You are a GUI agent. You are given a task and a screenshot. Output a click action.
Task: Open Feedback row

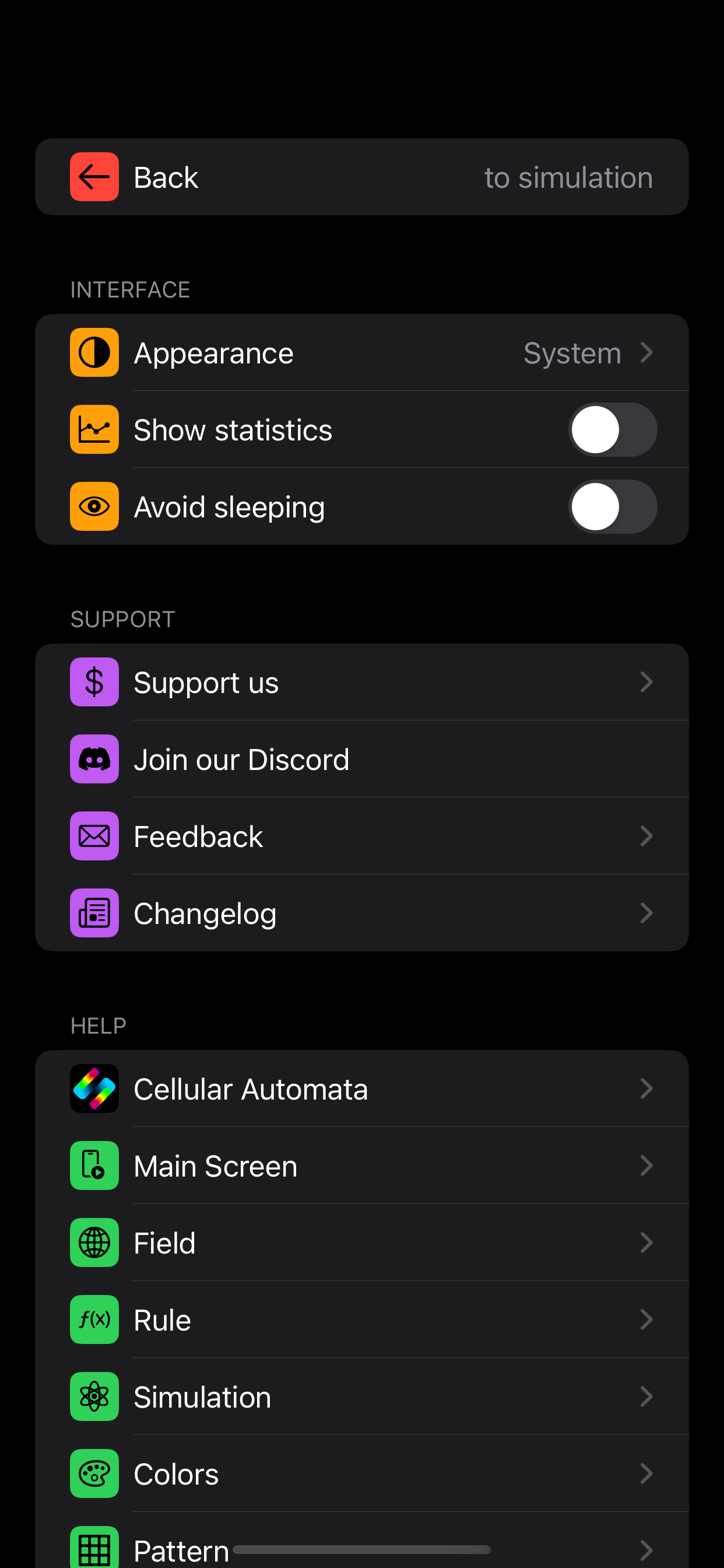362,836
